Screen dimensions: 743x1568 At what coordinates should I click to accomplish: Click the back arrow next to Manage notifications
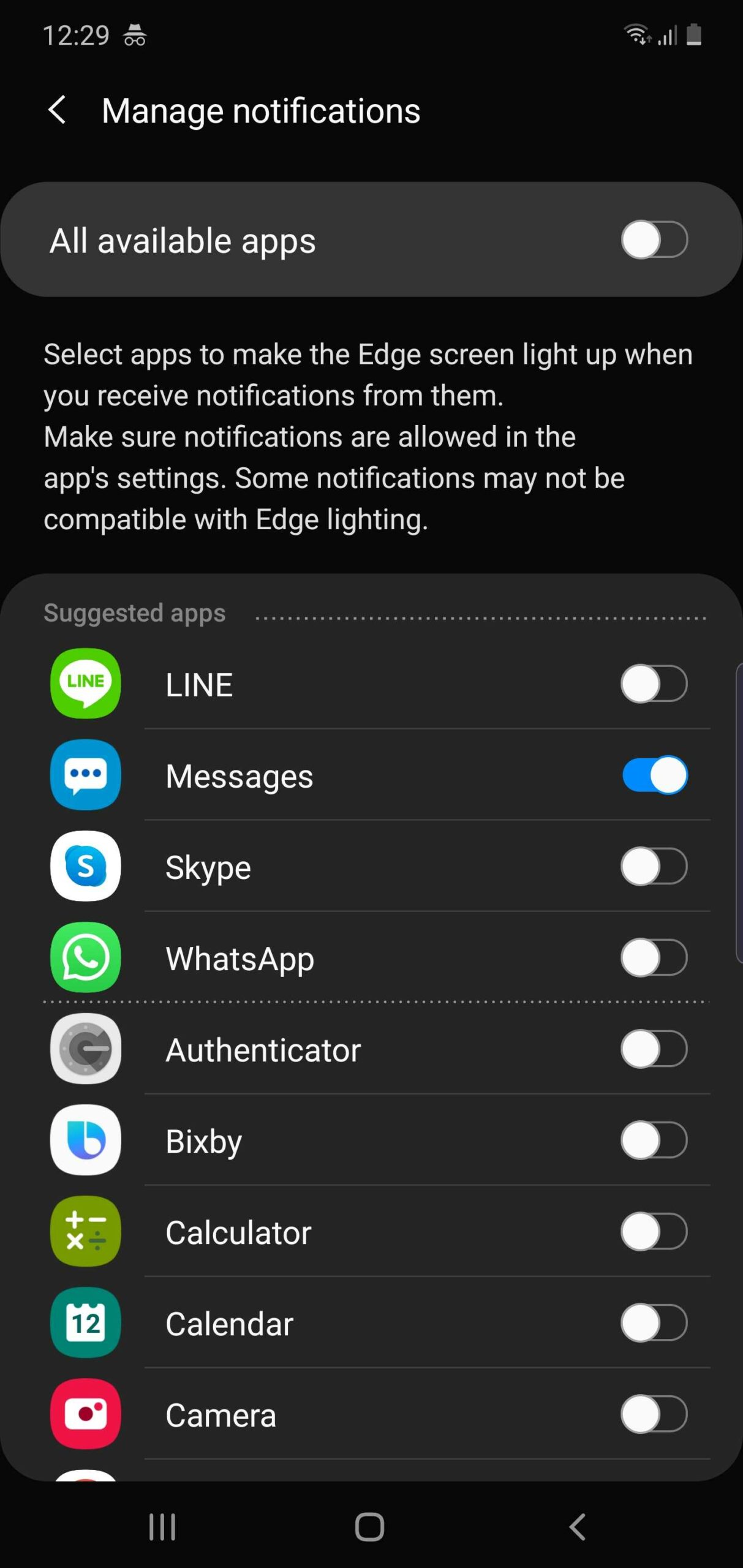pos(58,110)
